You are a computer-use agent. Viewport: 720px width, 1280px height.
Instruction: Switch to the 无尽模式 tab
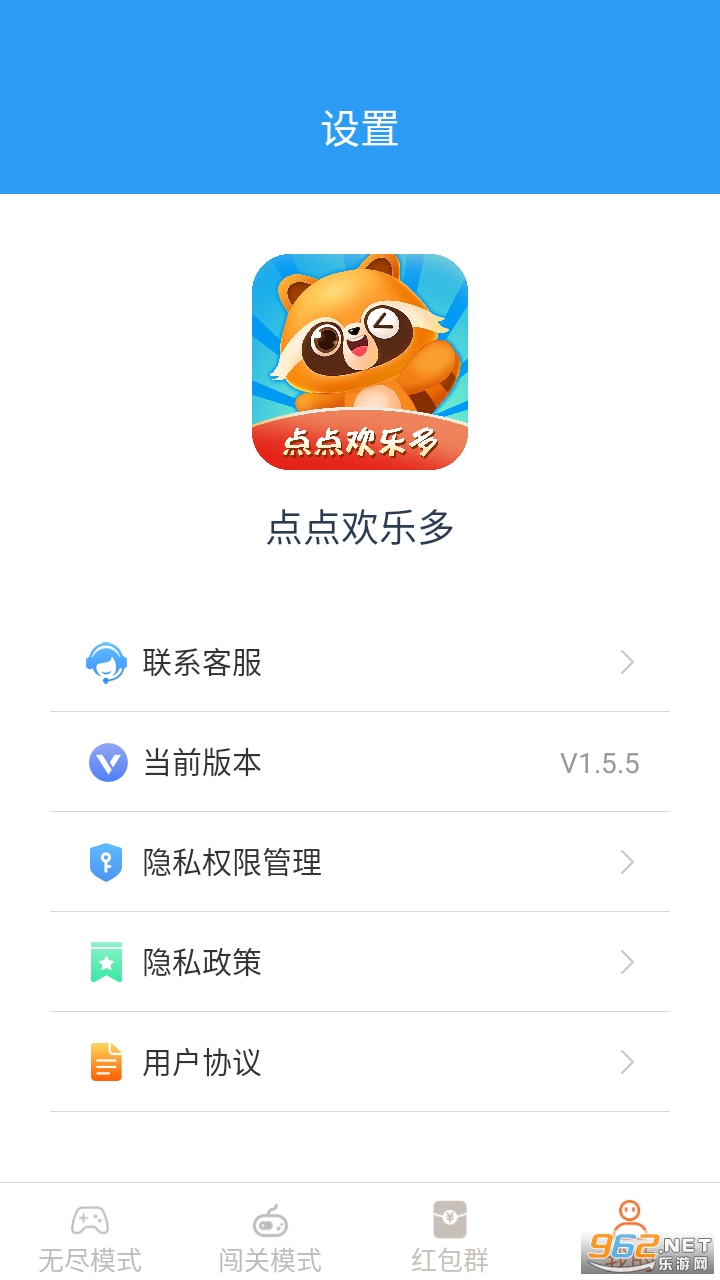click(90, 1236)
